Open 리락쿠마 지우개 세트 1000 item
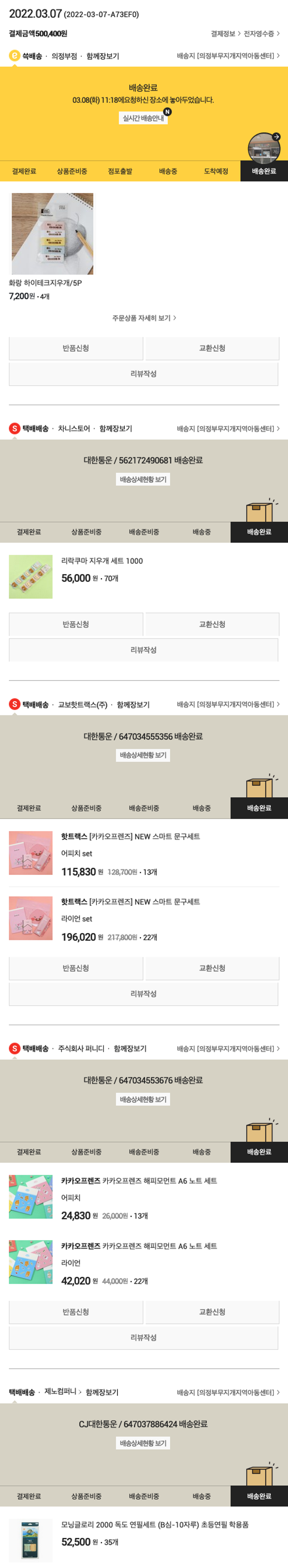 coord(101,561)
